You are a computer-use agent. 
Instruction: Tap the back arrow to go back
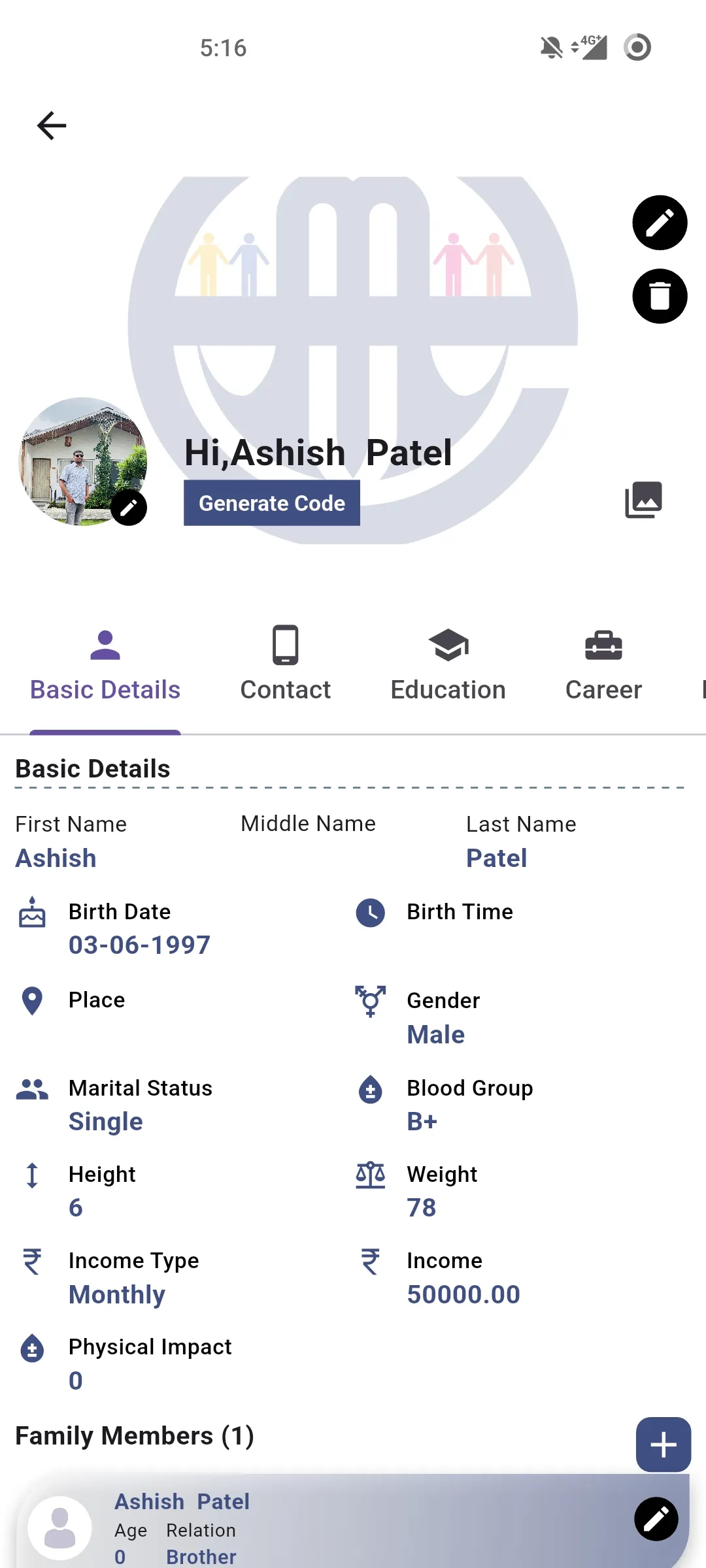coord(51,125)
